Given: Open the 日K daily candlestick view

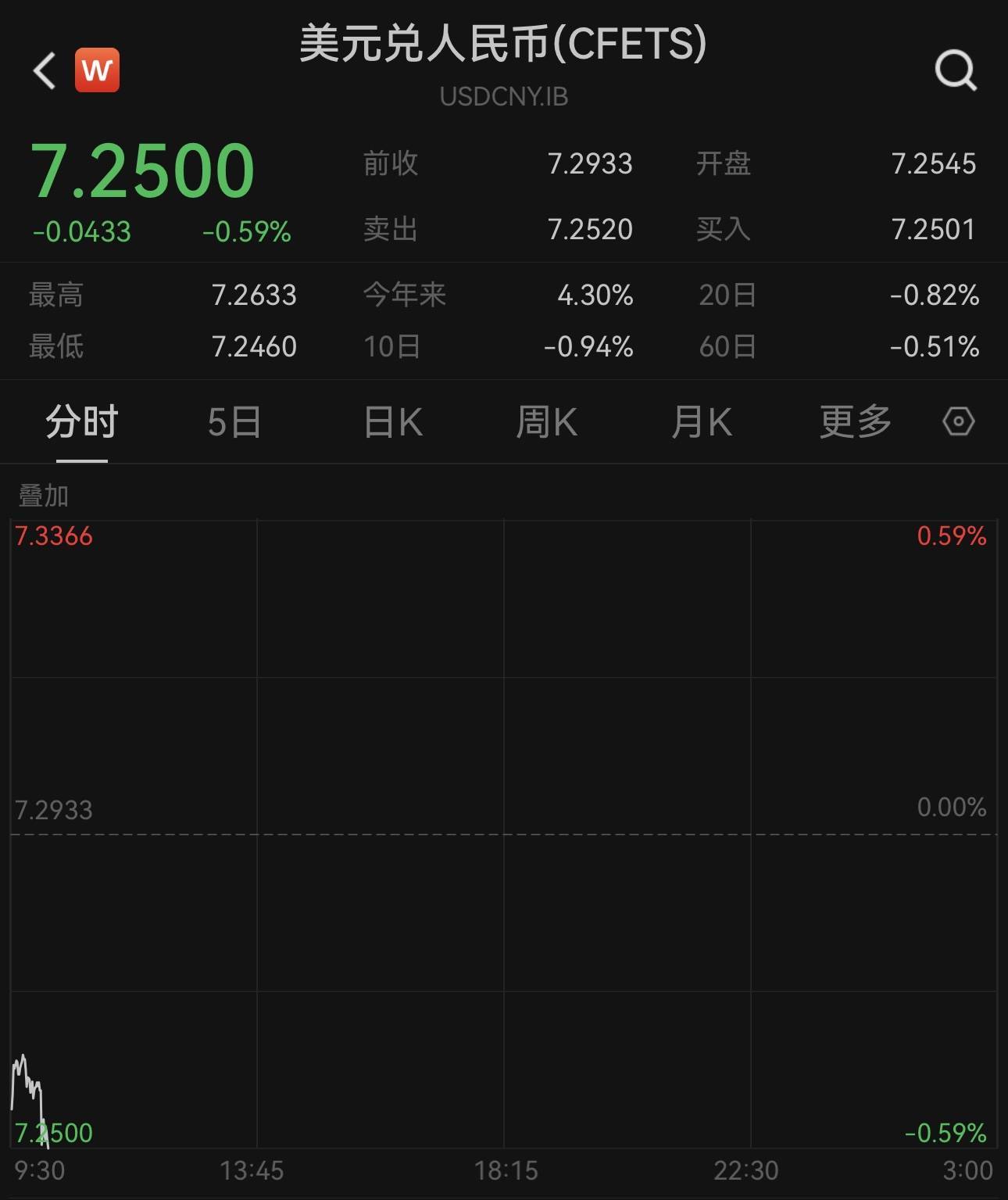Looking at the screenshot, I should (x=391, y=421).
